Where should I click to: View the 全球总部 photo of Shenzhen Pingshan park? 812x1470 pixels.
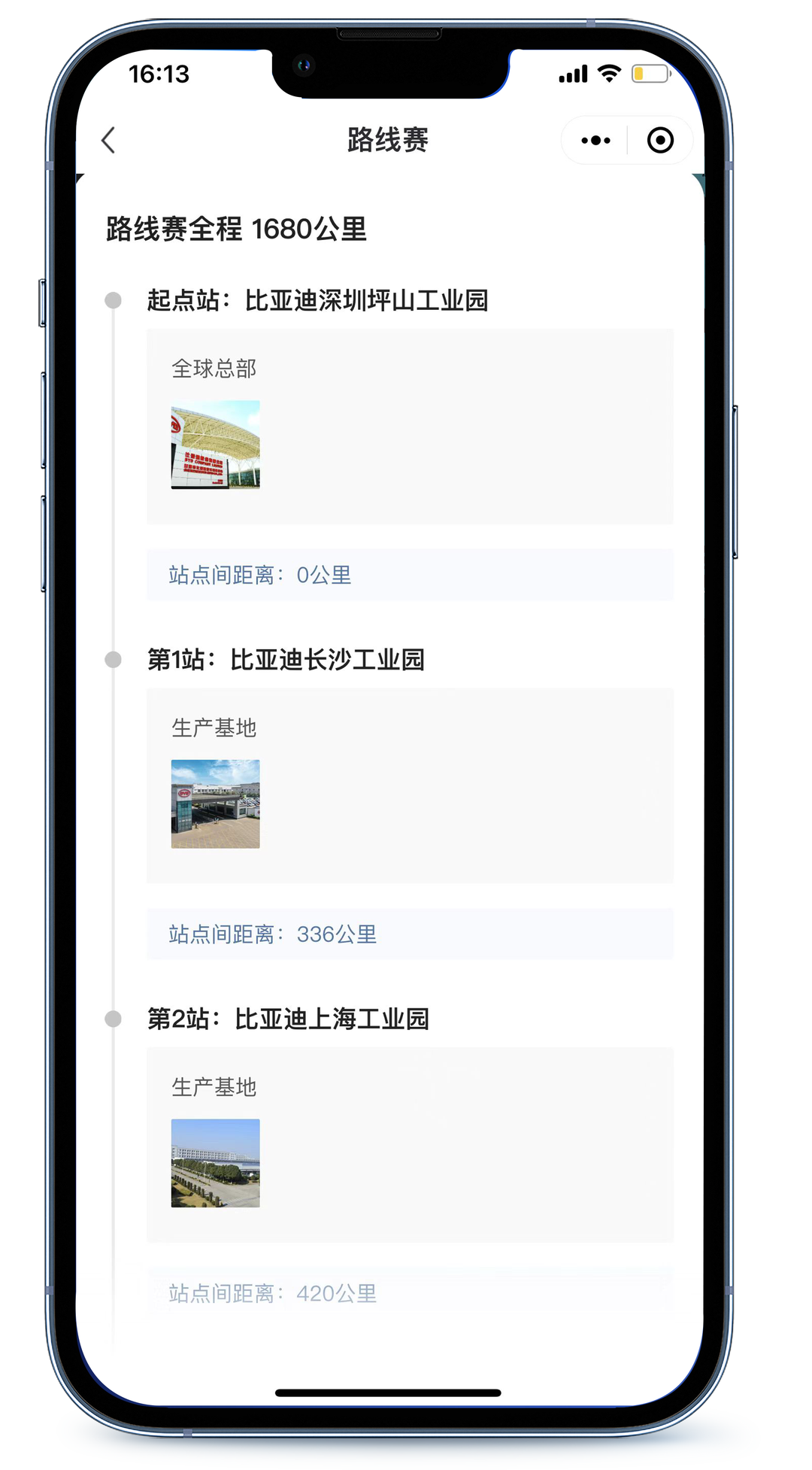pyautogui.click(x=215, y=445)
